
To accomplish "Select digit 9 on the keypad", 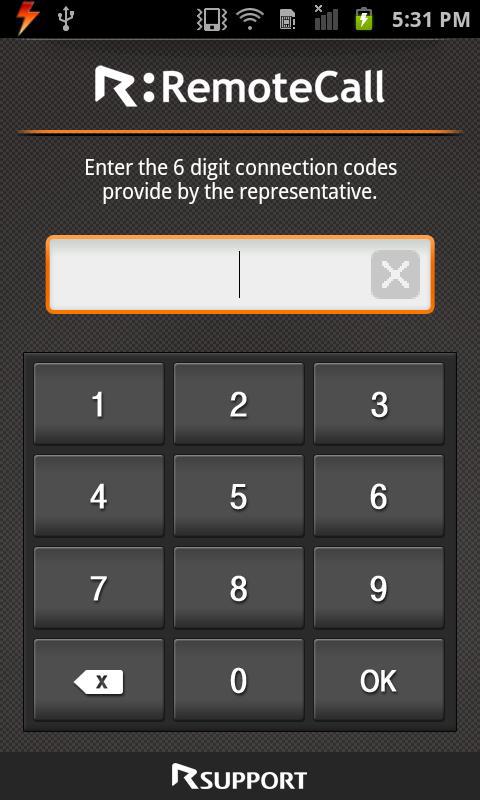I will 379,588.
